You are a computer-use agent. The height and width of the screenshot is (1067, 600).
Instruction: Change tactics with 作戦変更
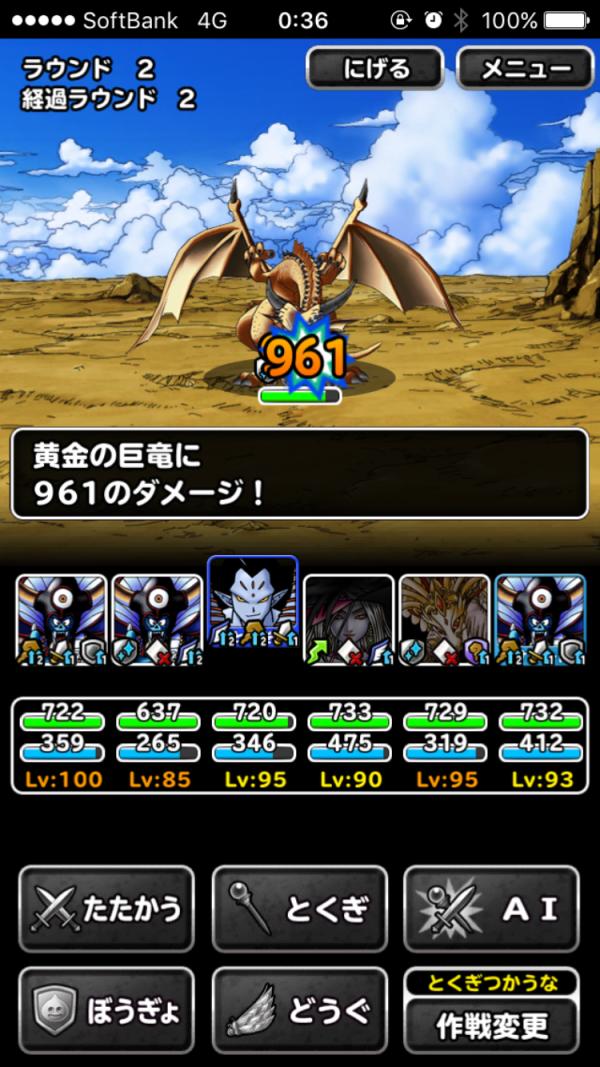click(x=491, y=1022)
